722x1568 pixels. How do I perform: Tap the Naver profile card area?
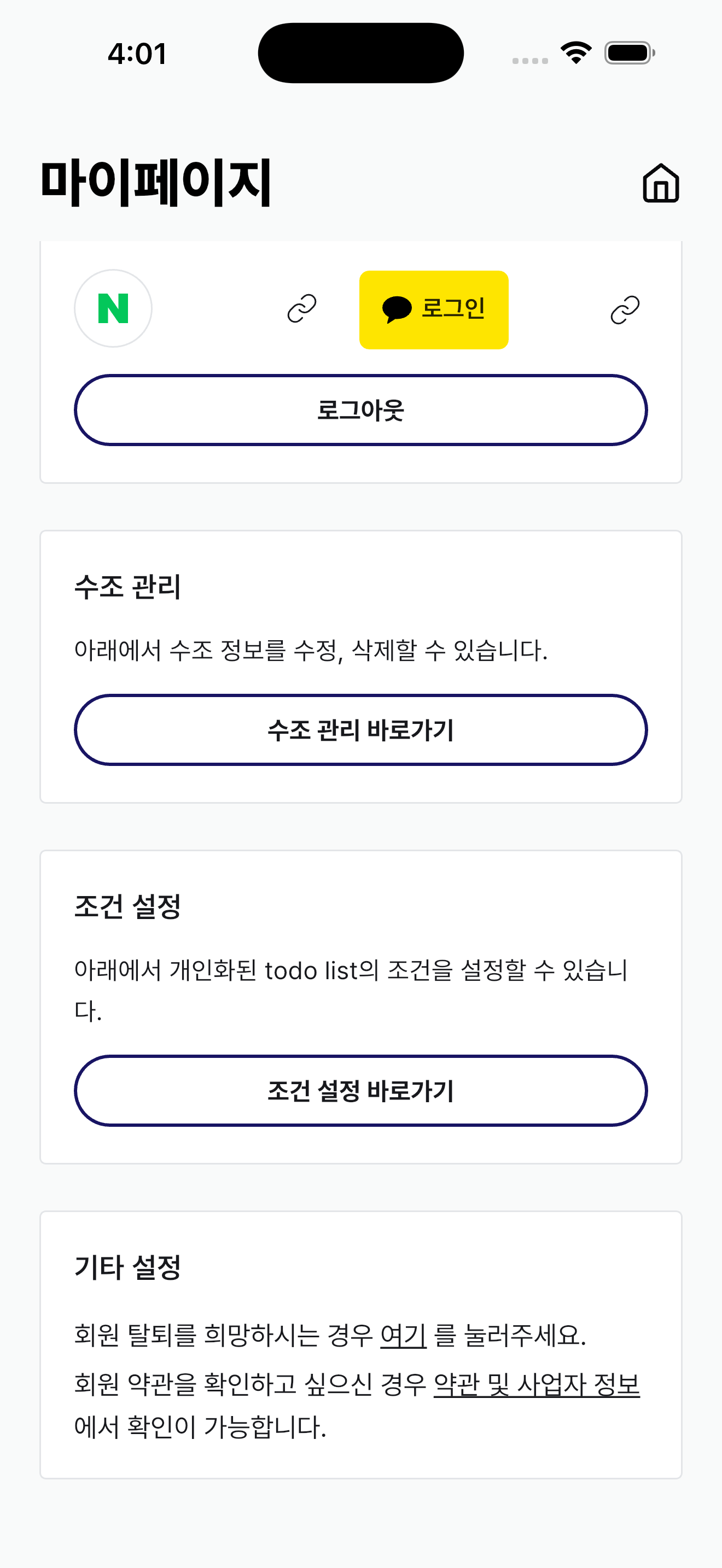click(360, 362)
